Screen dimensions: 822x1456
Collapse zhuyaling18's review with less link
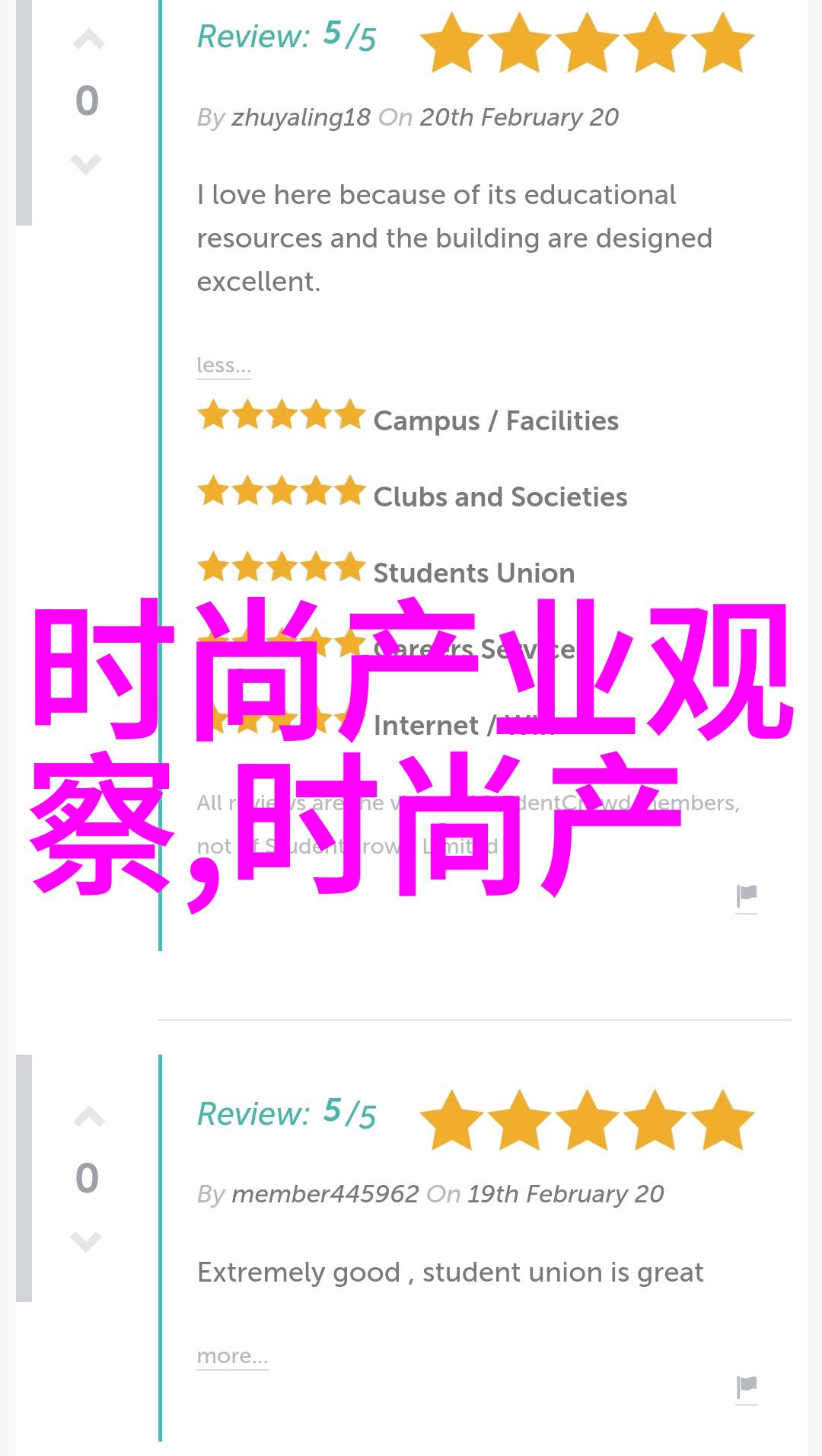point(223,366)
